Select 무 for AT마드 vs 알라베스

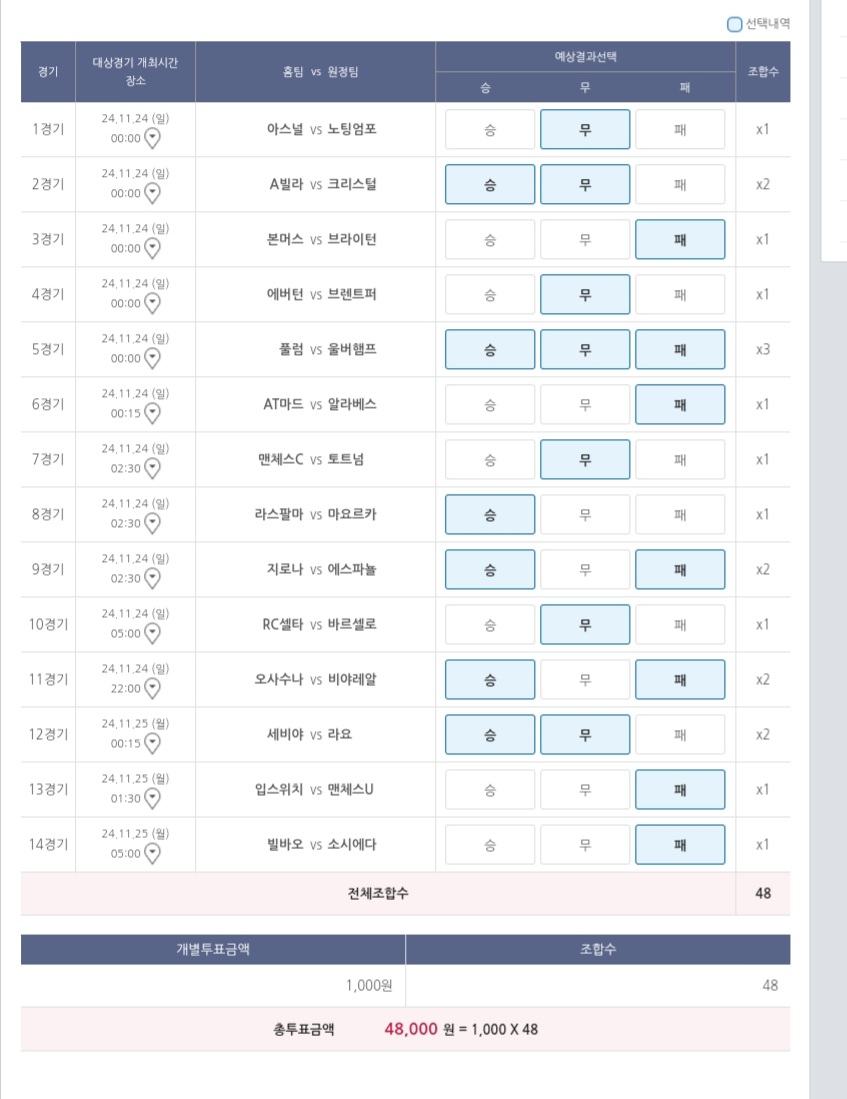point(585,405)
